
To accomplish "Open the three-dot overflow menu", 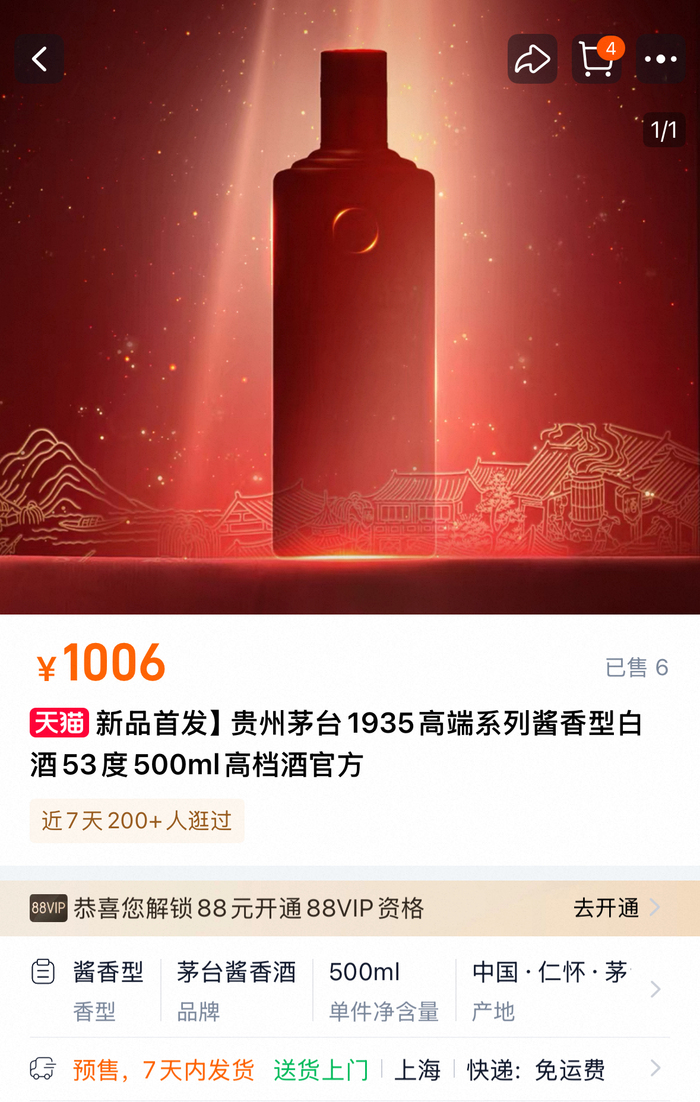I will 660,60.
